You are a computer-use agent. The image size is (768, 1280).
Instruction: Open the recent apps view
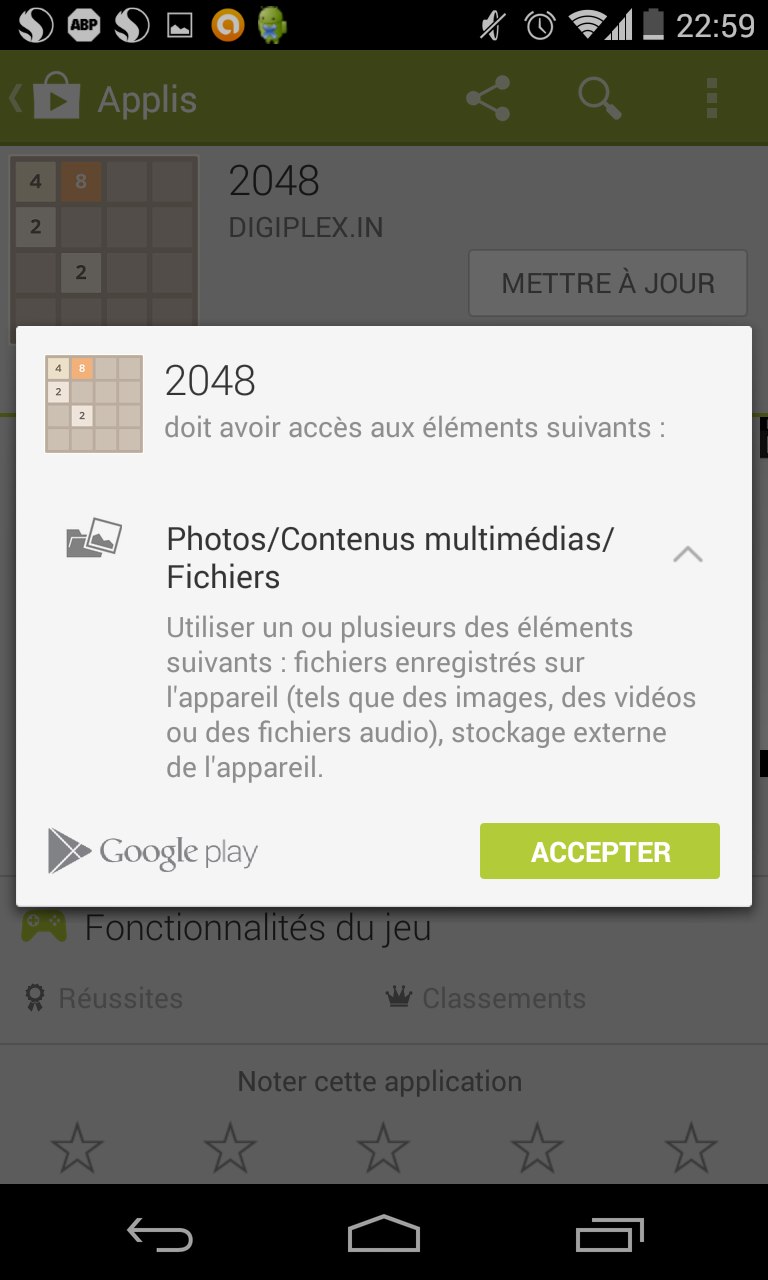[610, 1234]
